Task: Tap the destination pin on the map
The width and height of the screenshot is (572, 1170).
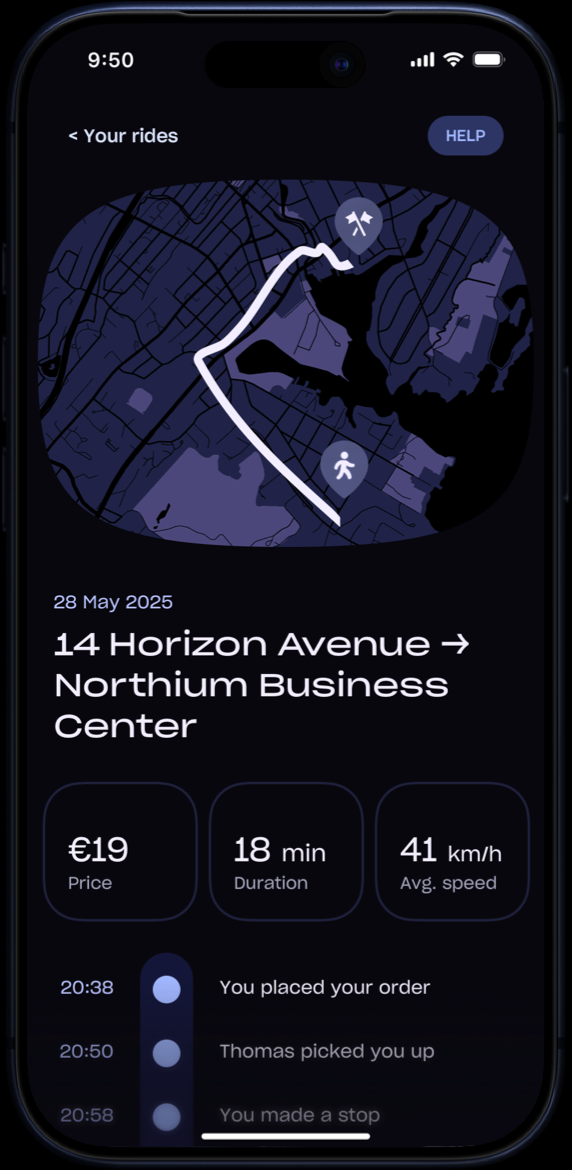Action: pyautogui.click(x=358, y=225)
